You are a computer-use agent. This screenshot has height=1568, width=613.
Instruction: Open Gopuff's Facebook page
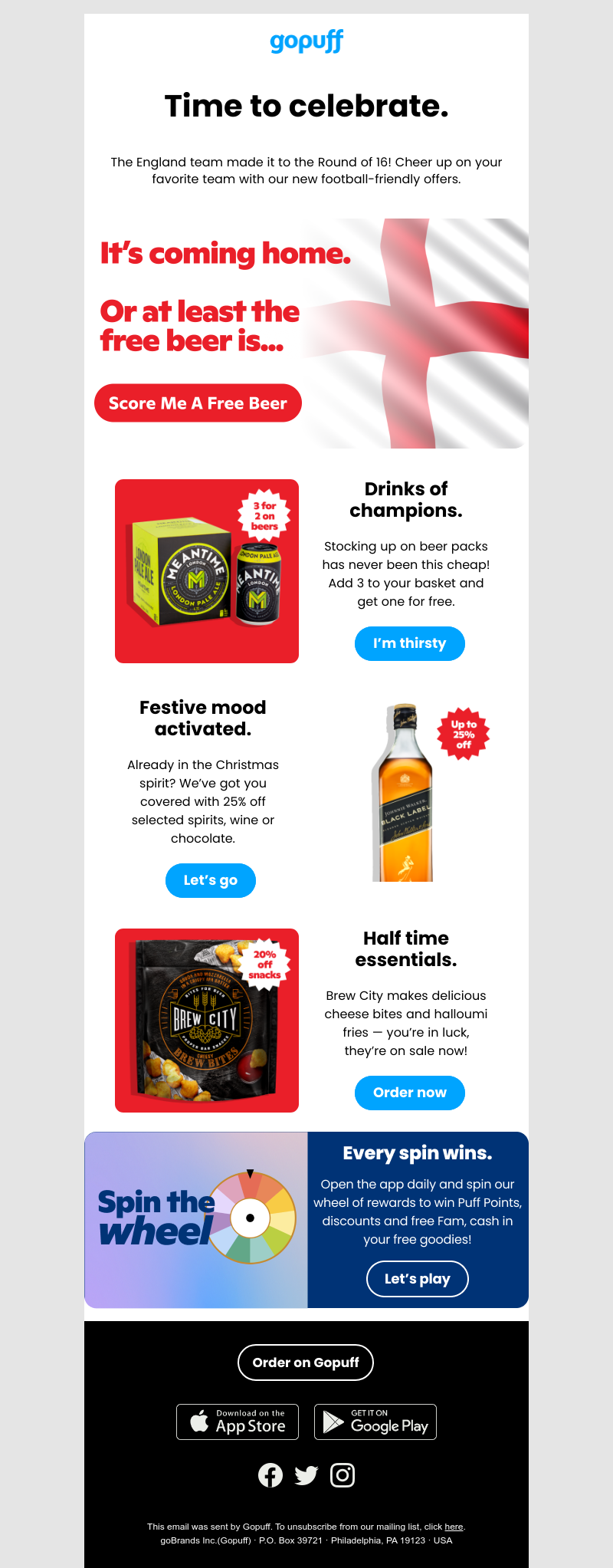click(270, 1475)
